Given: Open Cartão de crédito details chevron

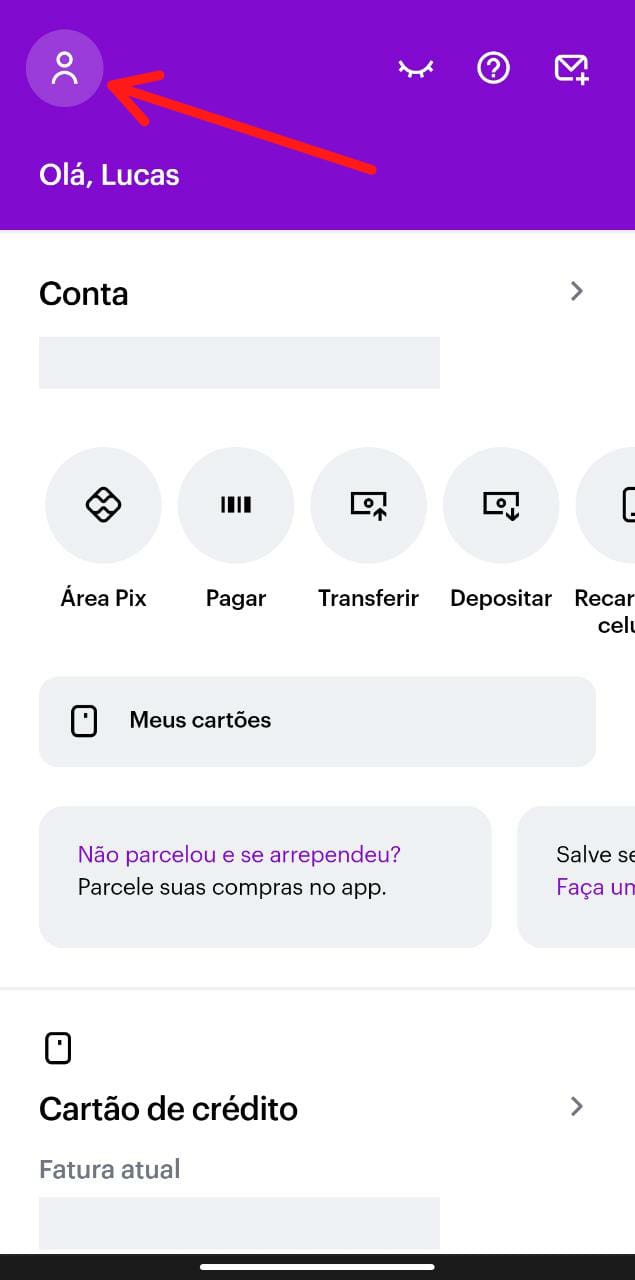Looking at the screenshot, I should pos(576,1106).
